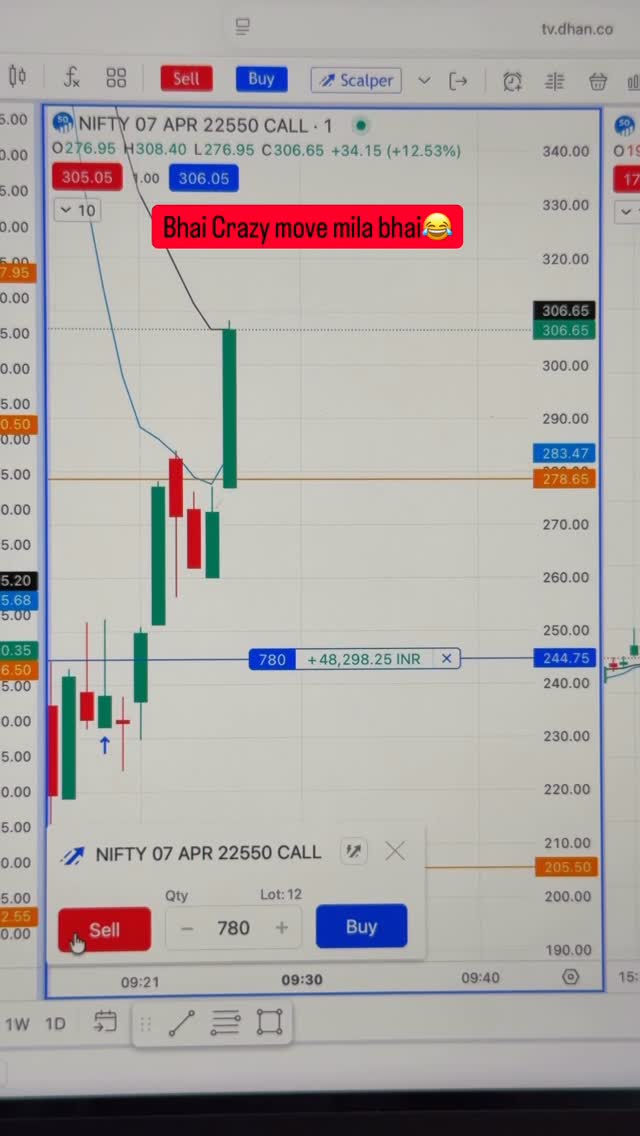Close the 780 quantity position line
The height and width of the screenshot is (1136, 640).
tap(447, 659)
